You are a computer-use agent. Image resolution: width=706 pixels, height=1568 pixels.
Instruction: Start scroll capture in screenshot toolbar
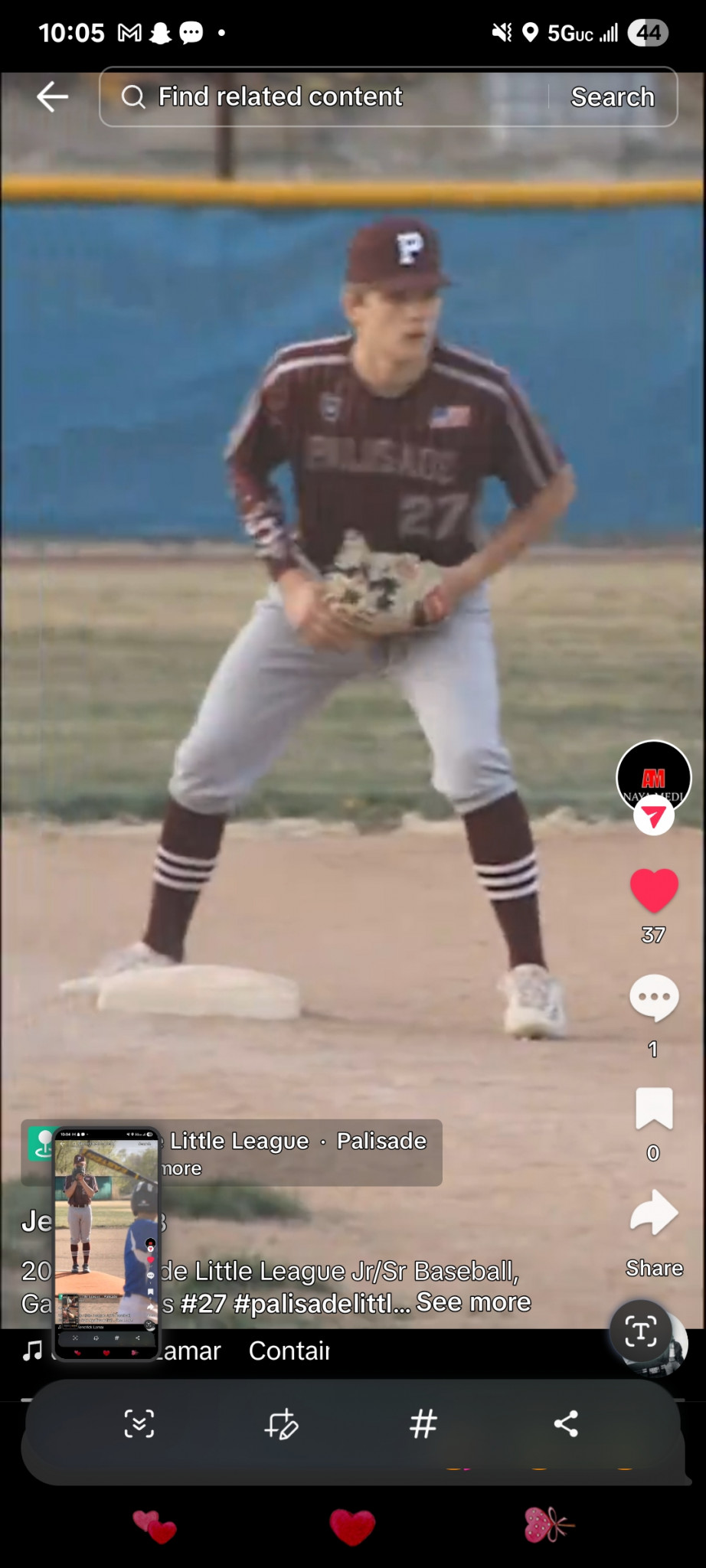(x=139, y=1424)
